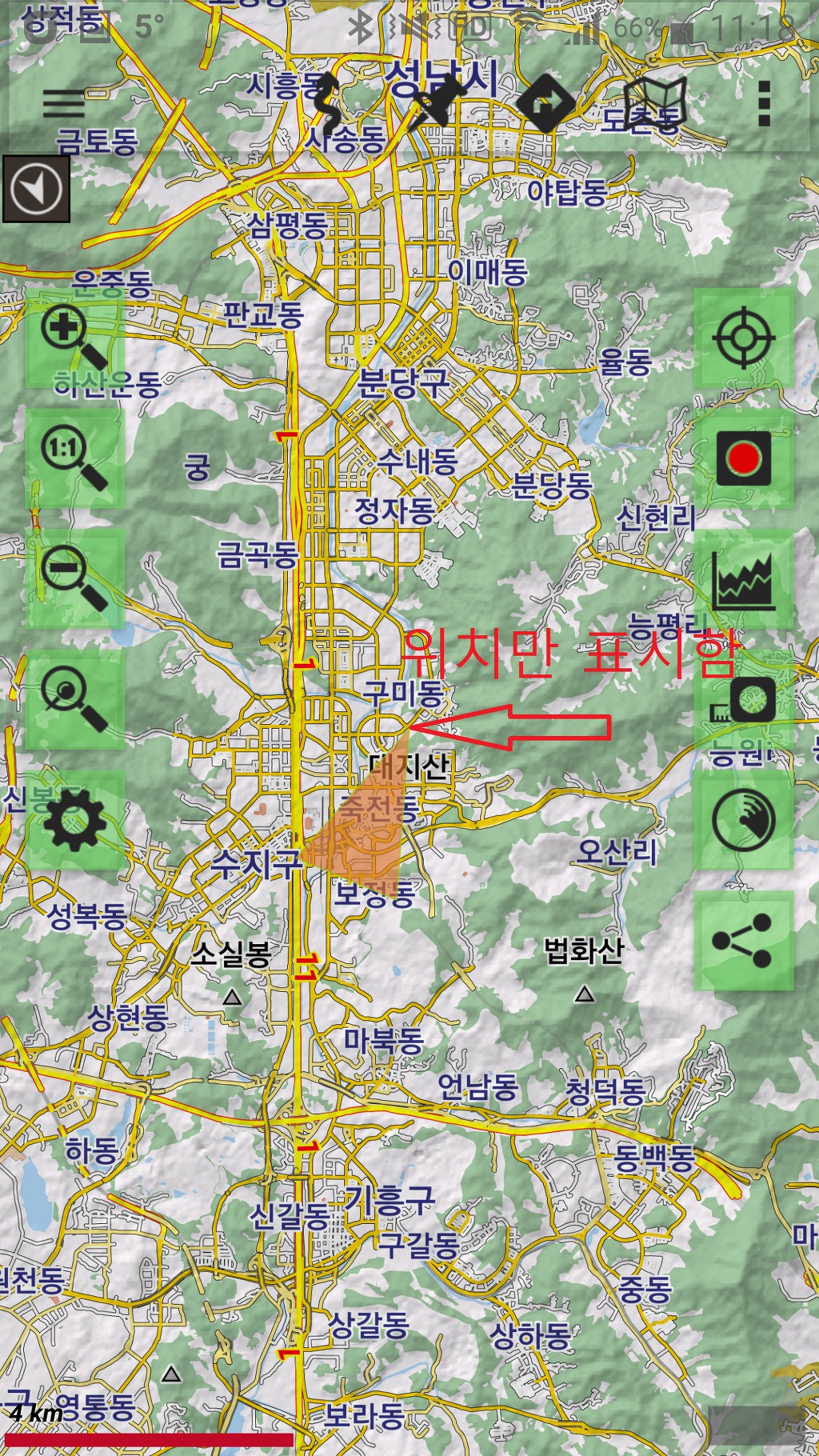Zoom out with the minus magnifier
819x1456 pixels.
tap(75, 579)
